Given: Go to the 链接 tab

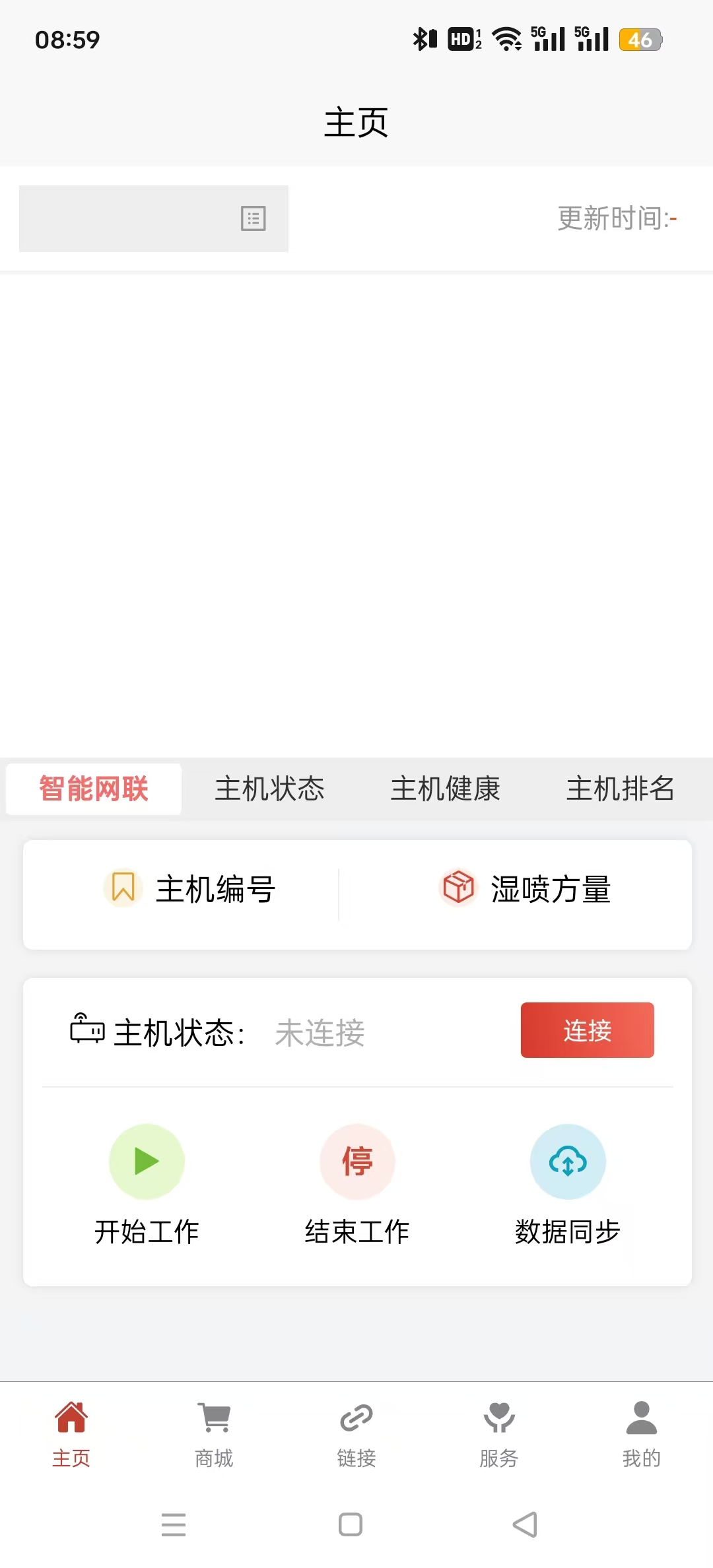Looking at the screenshot, I should coord(356,1434).
